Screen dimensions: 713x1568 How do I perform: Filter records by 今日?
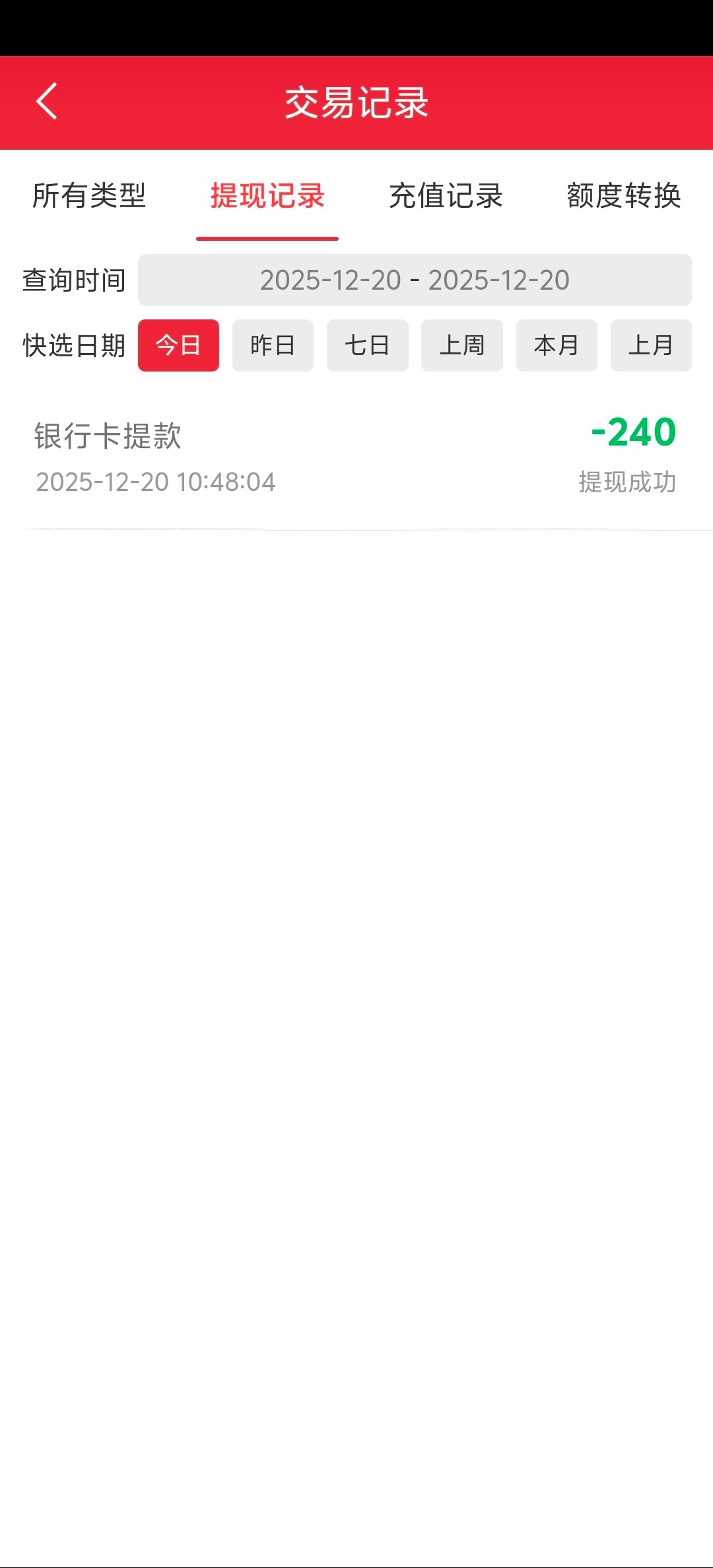pyautogui.click(x=178, y=345)
